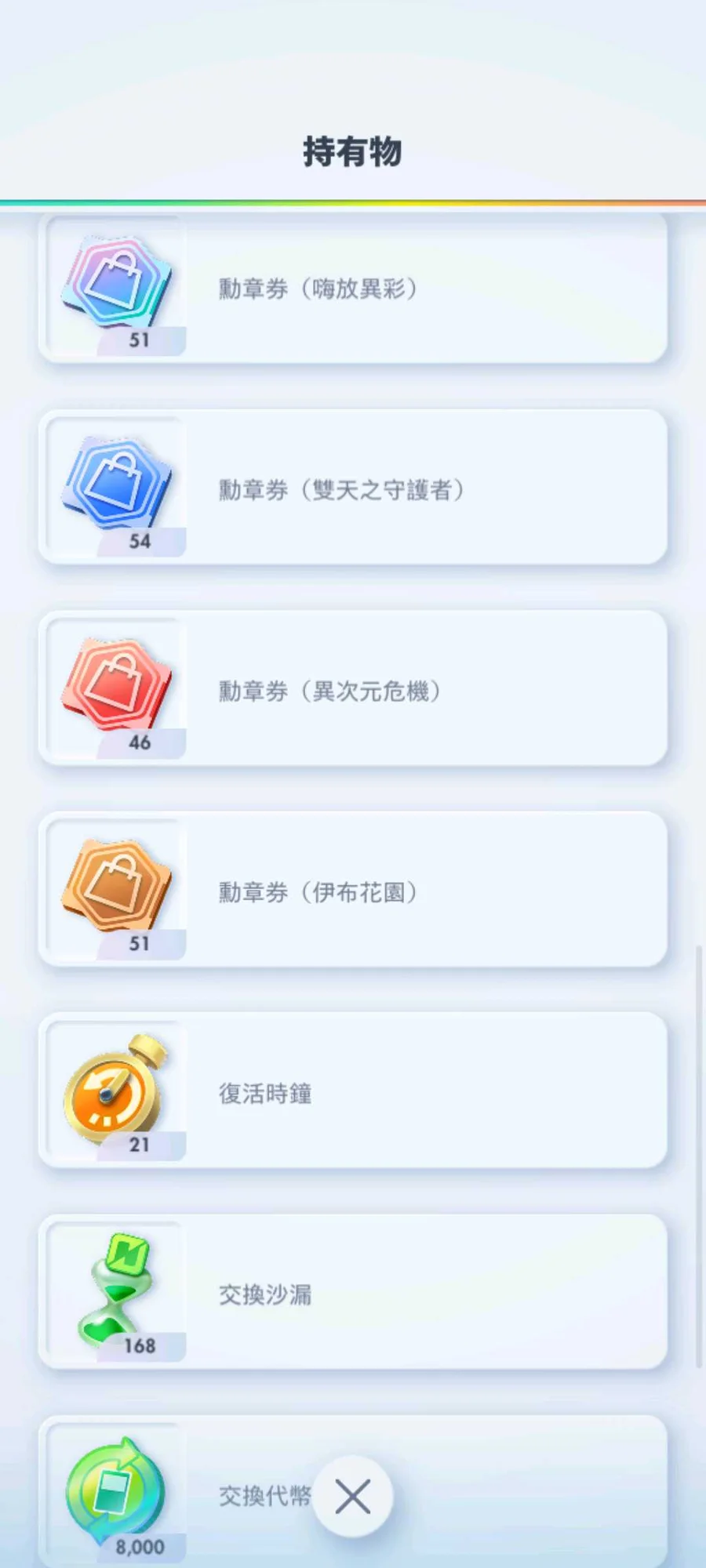Screen dimensions: 706x1568
Task: Open the 交換沙漏 item
Action: pos(353,1293)
